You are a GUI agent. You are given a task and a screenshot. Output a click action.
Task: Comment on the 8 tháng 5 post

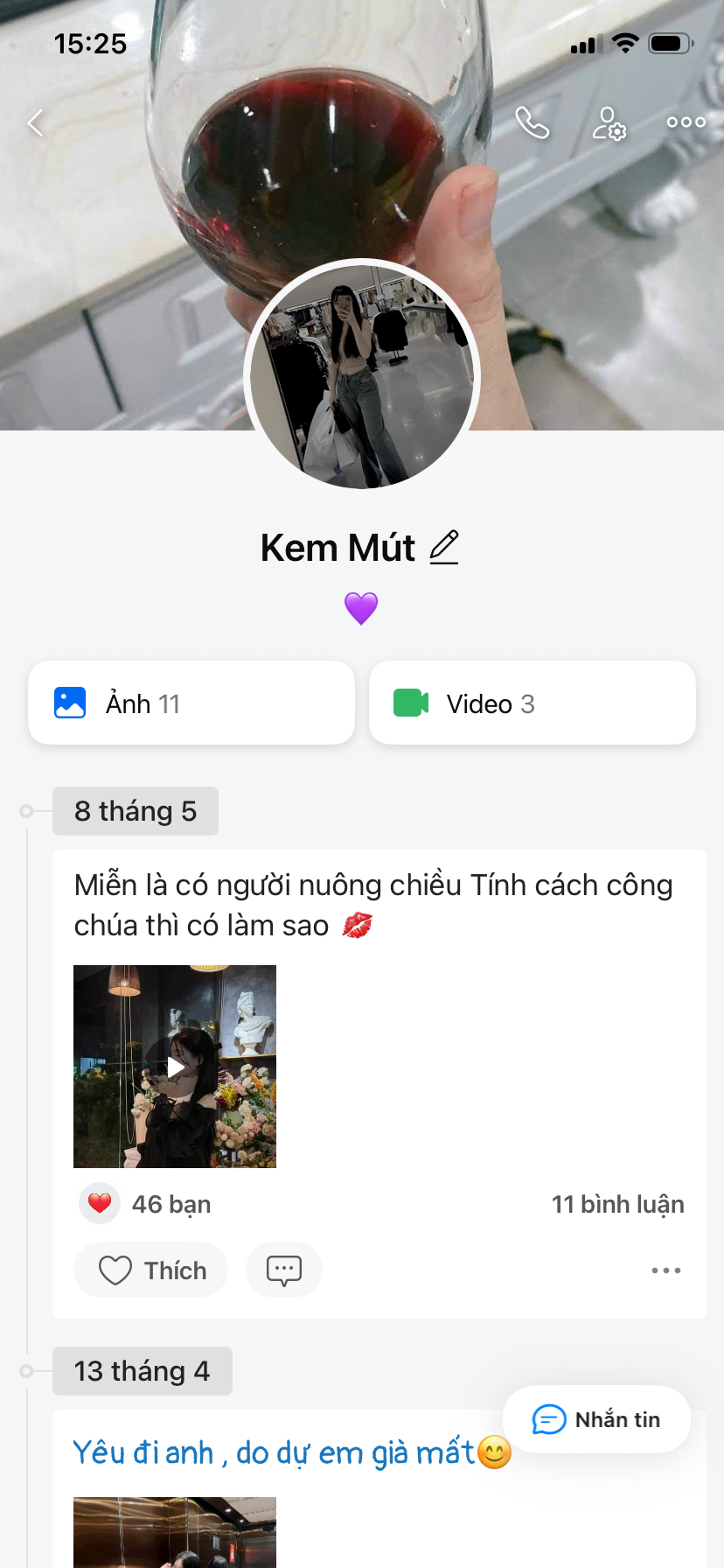(x=284, y=1270)
